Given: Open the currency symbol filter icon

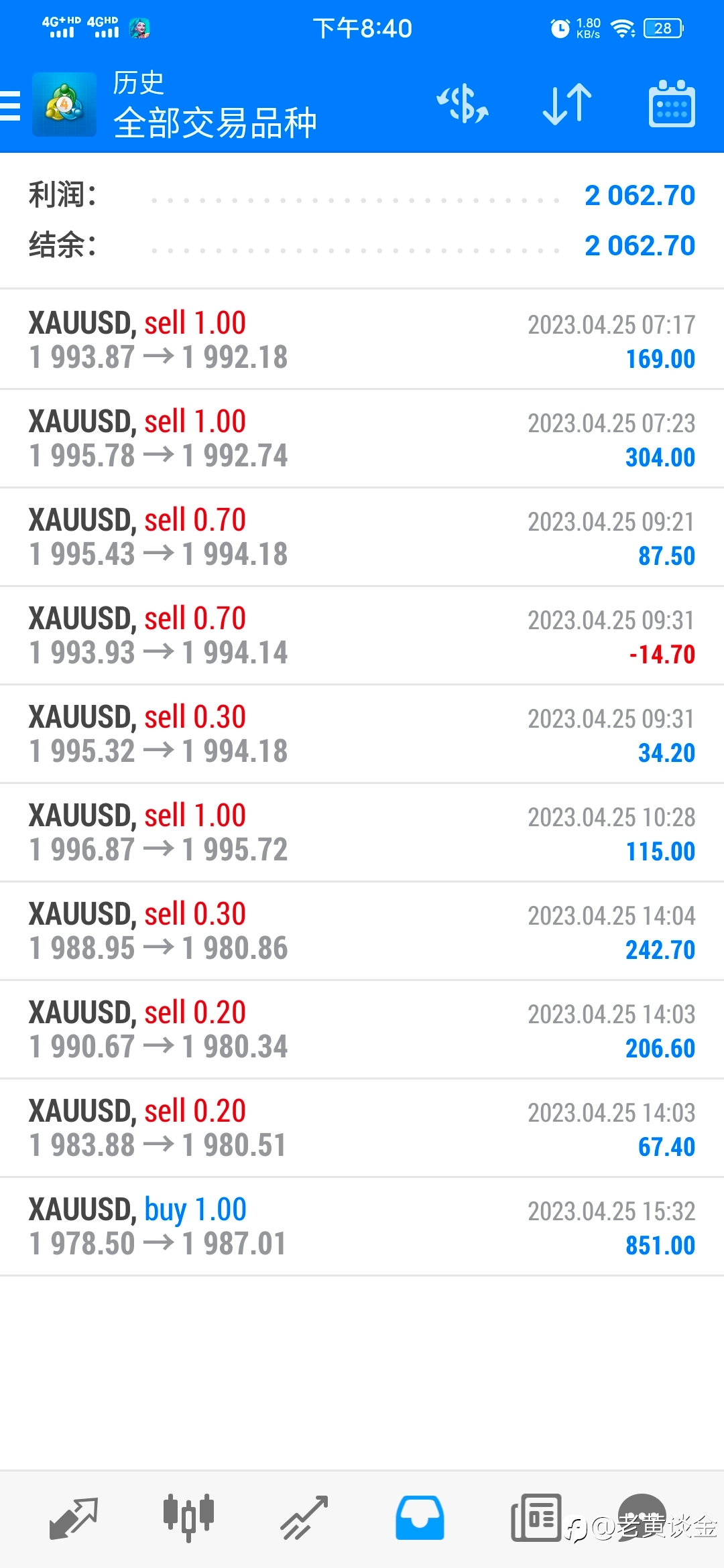Looking at the screenshot, I should (463, 105).
